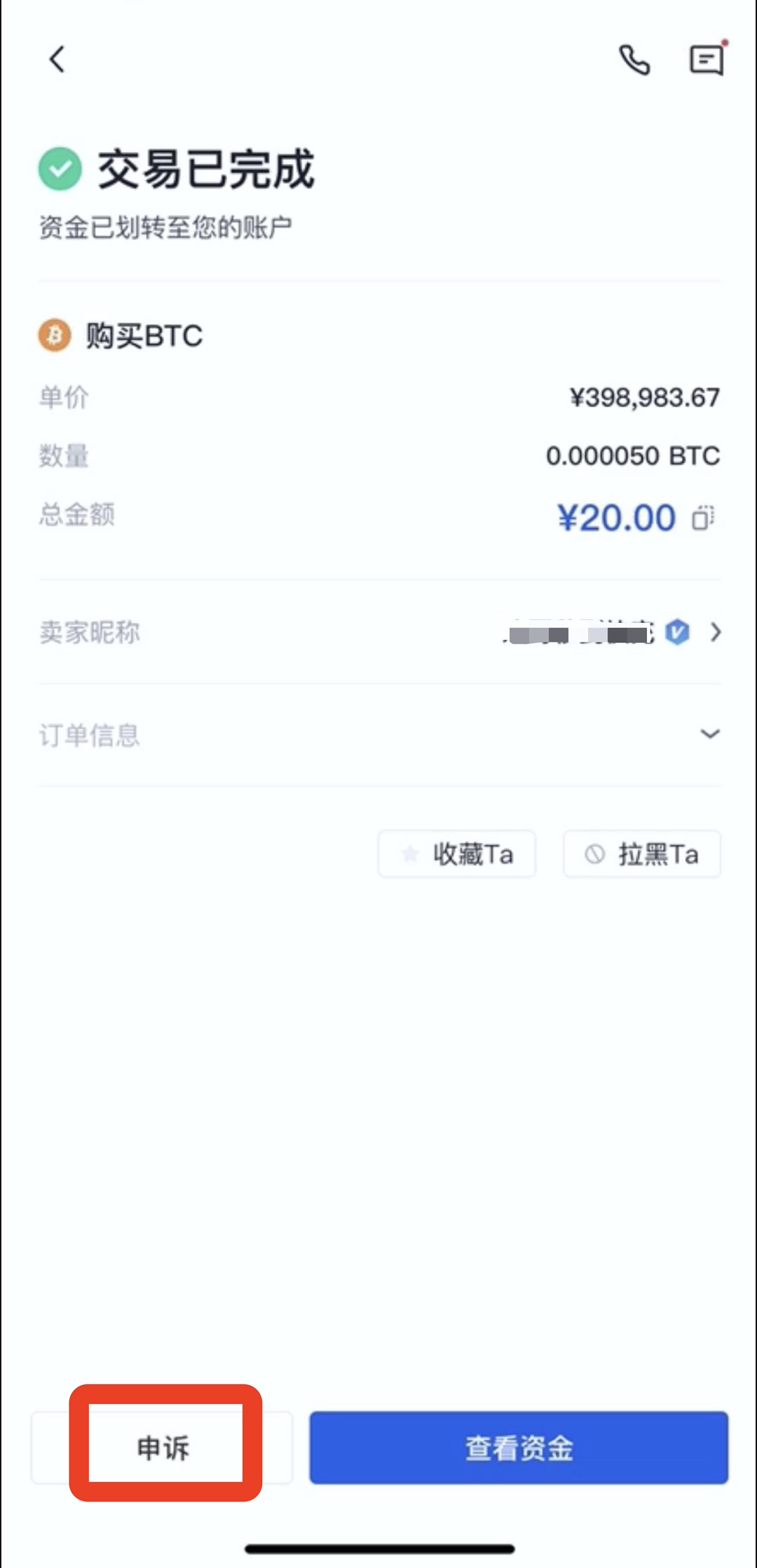Expand the 订单信息 section
Screen dimensions: 757x1568
click(709, 734)
